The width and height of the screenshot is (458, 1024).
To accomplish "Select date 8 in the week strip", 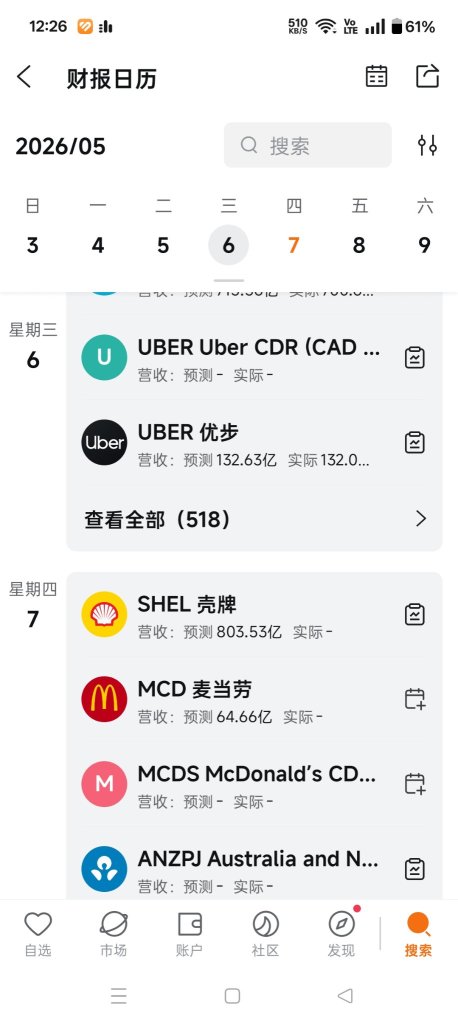I will click(359, 246).
